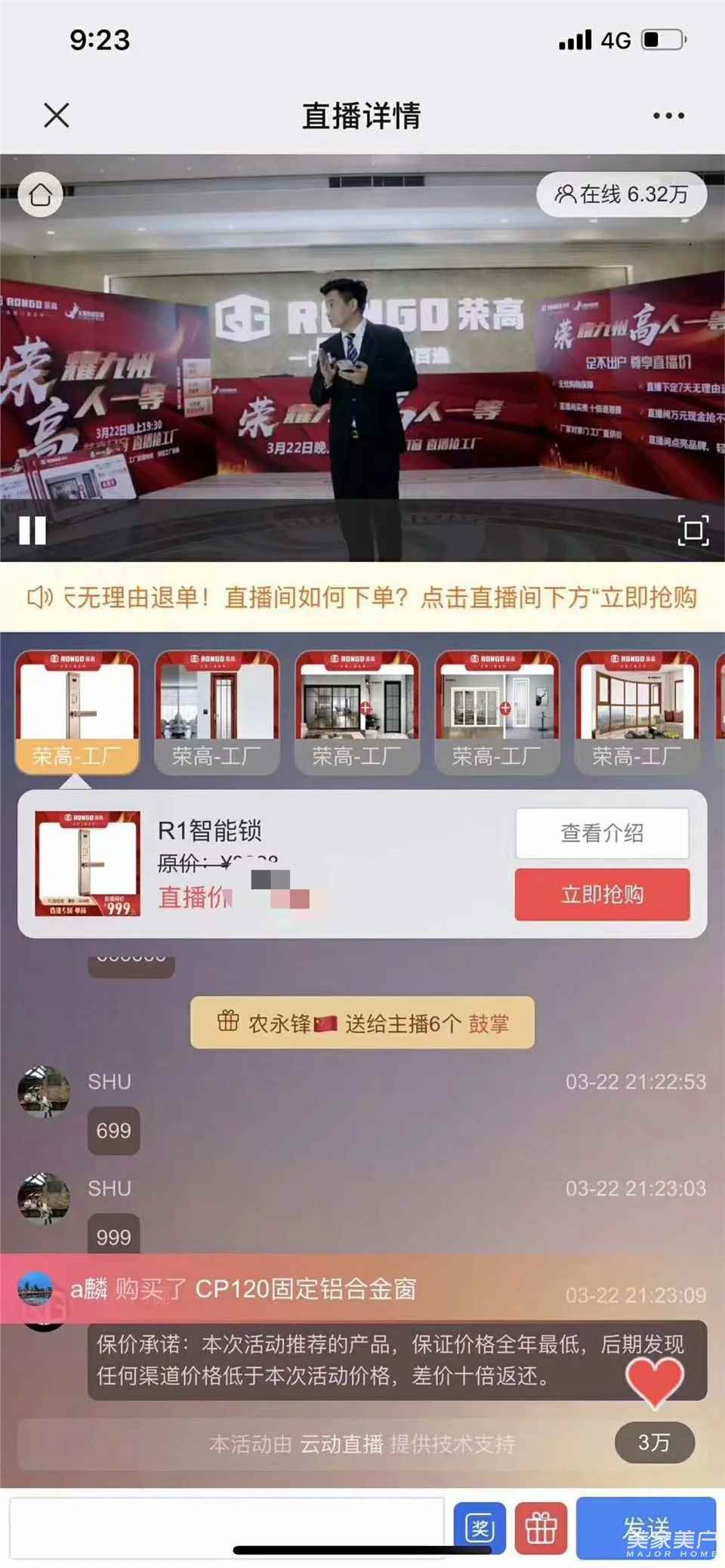725x1568 pixels.
Task: Tap 查看介绍 to view product introduction
Action: click(602, 833)
